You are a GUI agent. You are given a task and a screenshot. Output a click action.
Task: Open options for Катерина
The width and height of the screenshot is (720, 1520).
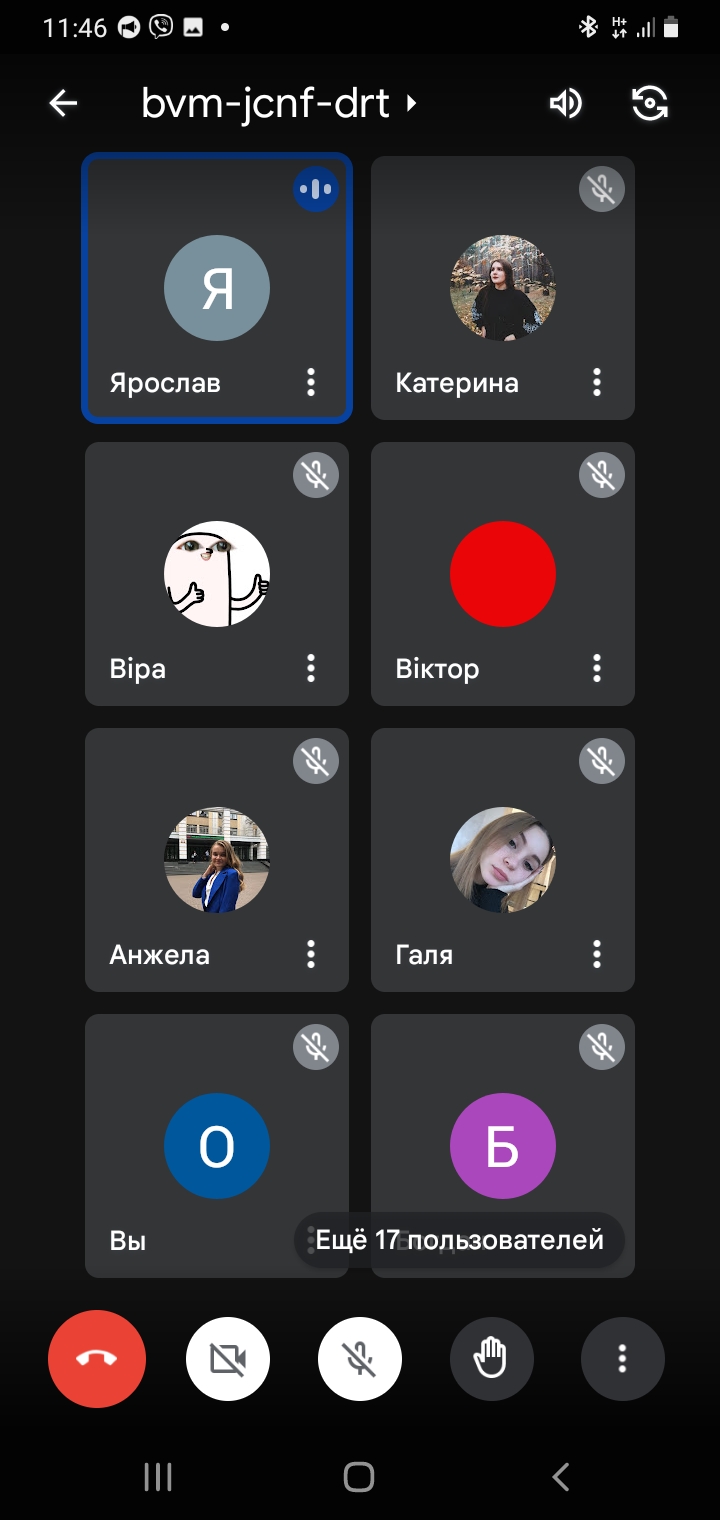tap(597, 382)
